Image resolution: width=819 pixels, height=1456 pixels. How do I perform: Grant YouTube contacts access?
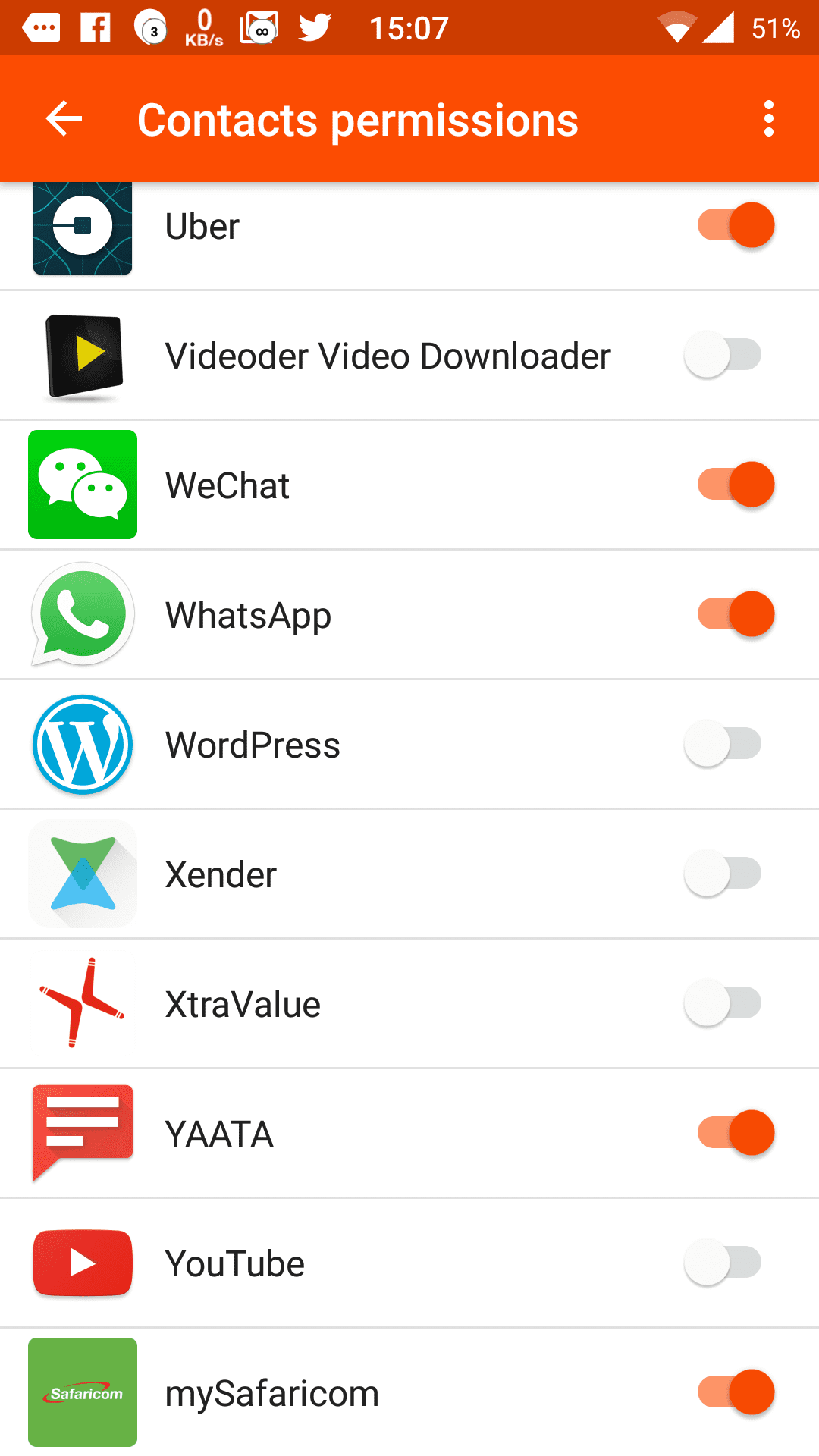(x=723, y=1263)
